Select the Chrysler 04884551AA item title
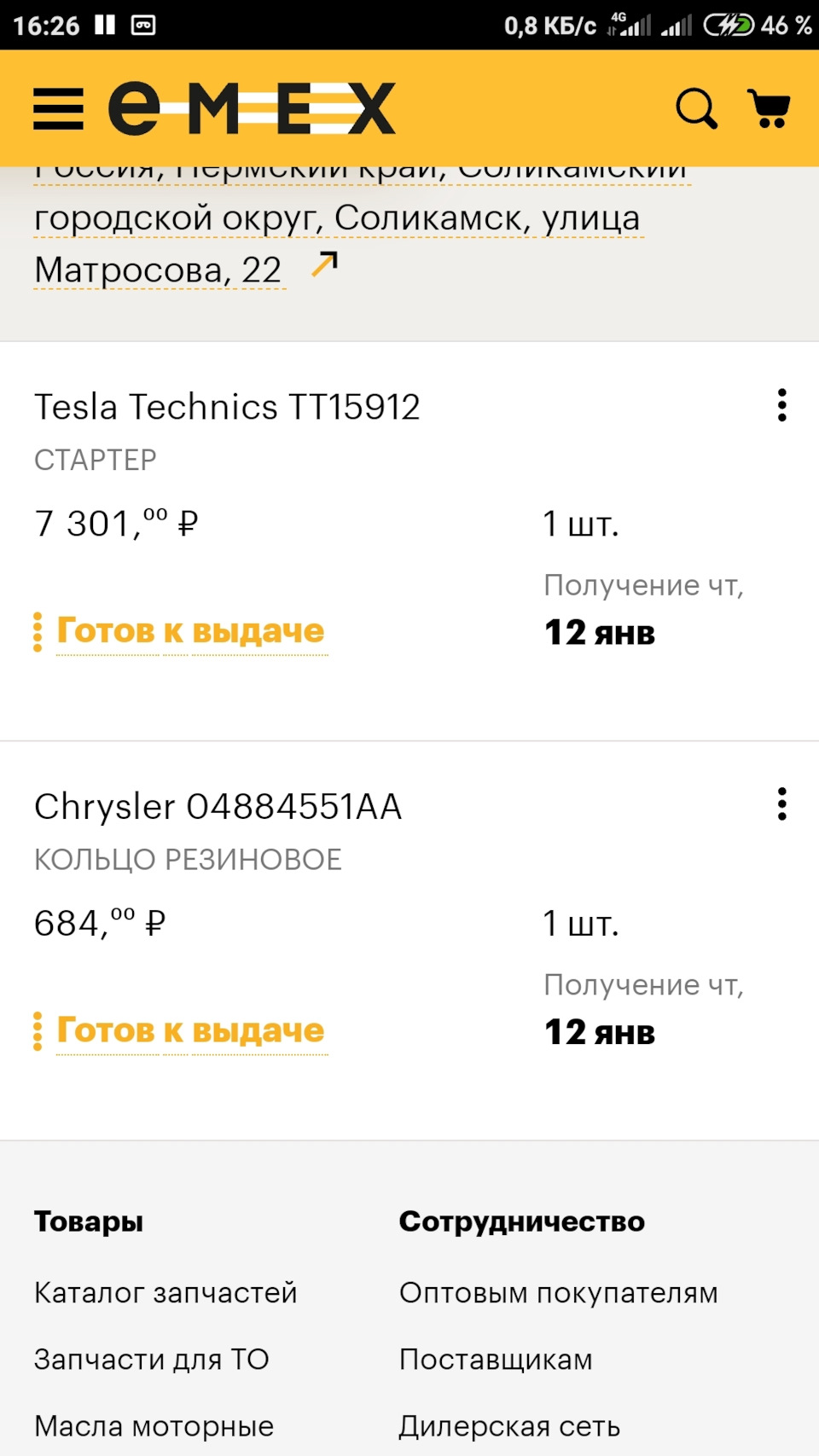819x1456 pixels. (x=217, y=805)
